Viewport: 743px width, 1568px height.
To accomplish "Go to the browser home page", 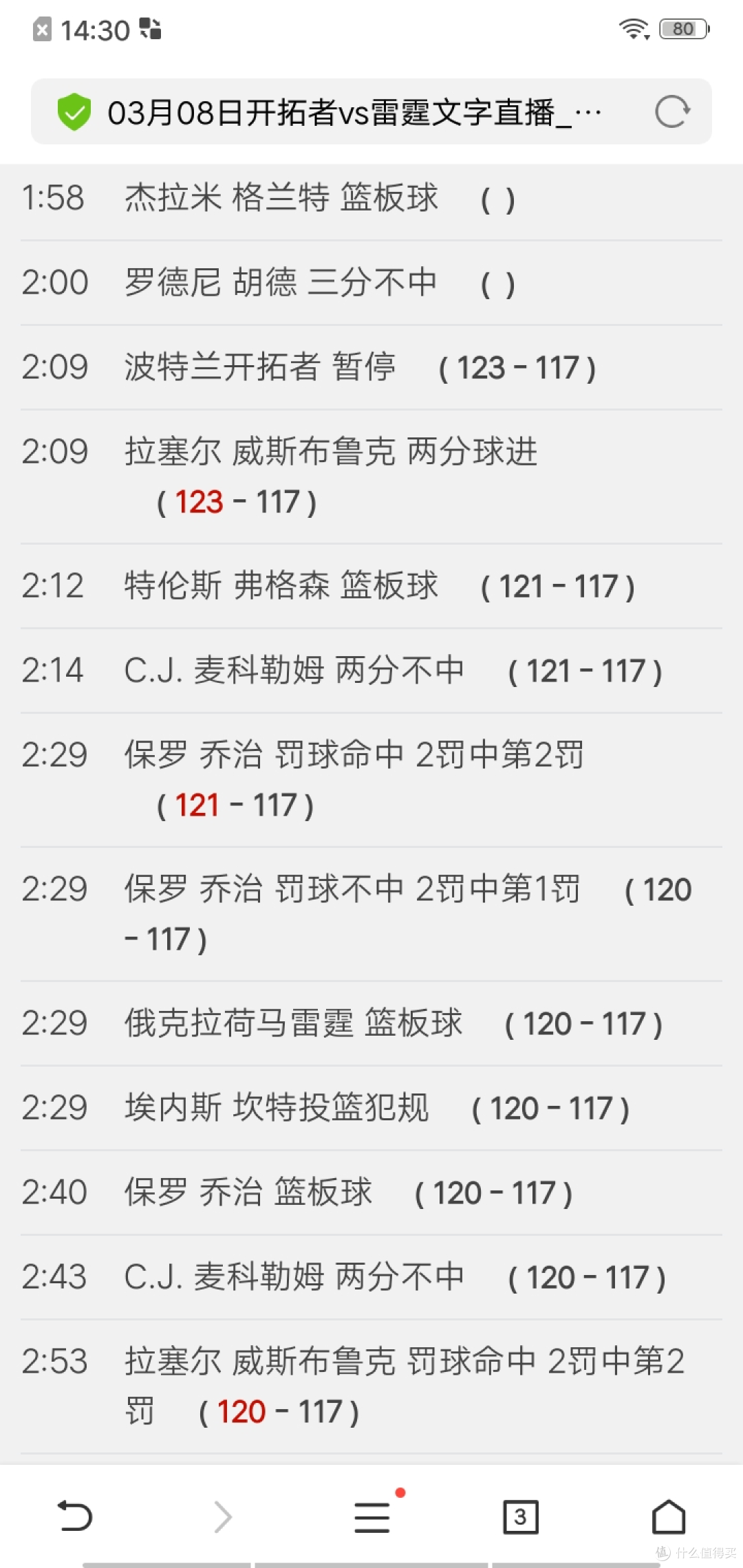I will (669, 1516).
